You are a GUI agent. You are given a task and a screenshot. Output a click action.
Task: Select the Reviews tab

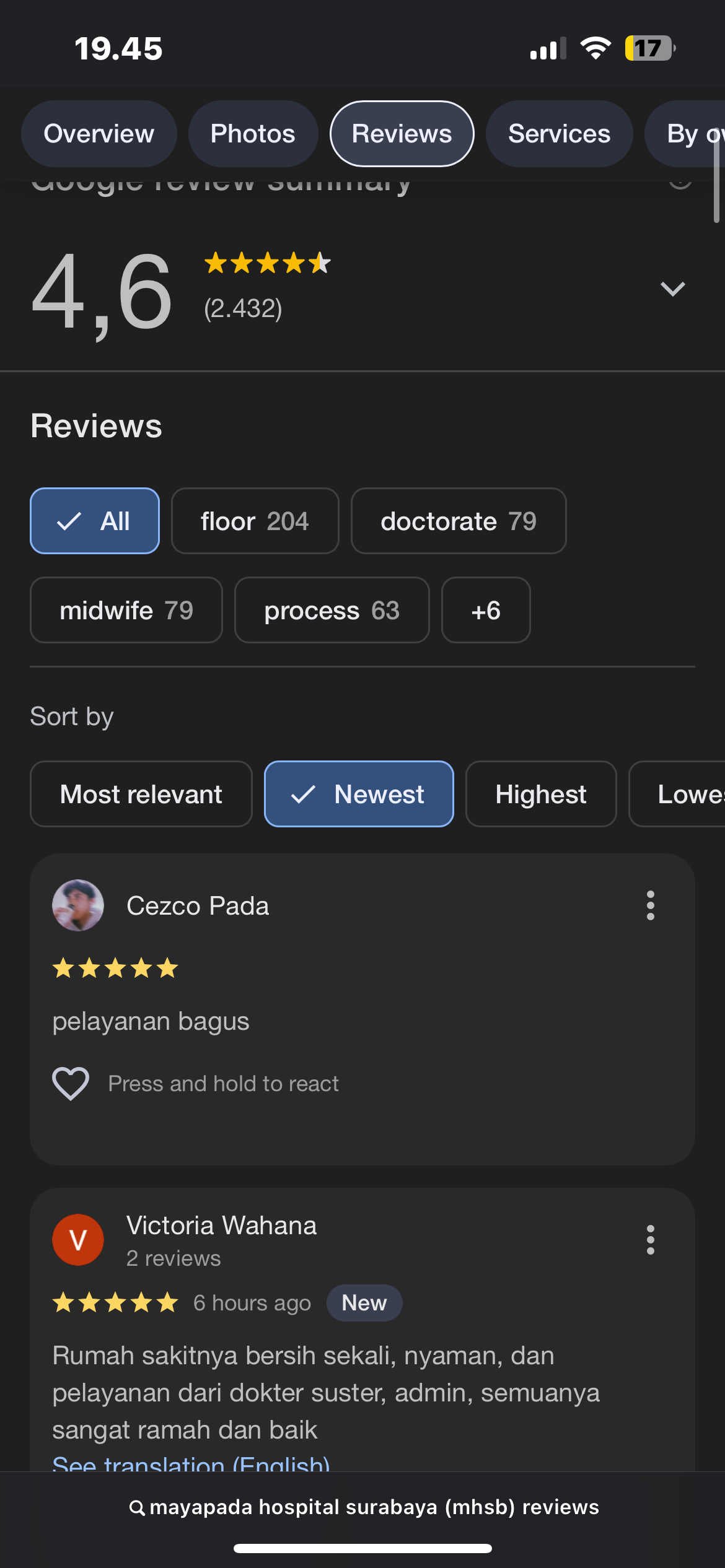(x=402, y=134)
